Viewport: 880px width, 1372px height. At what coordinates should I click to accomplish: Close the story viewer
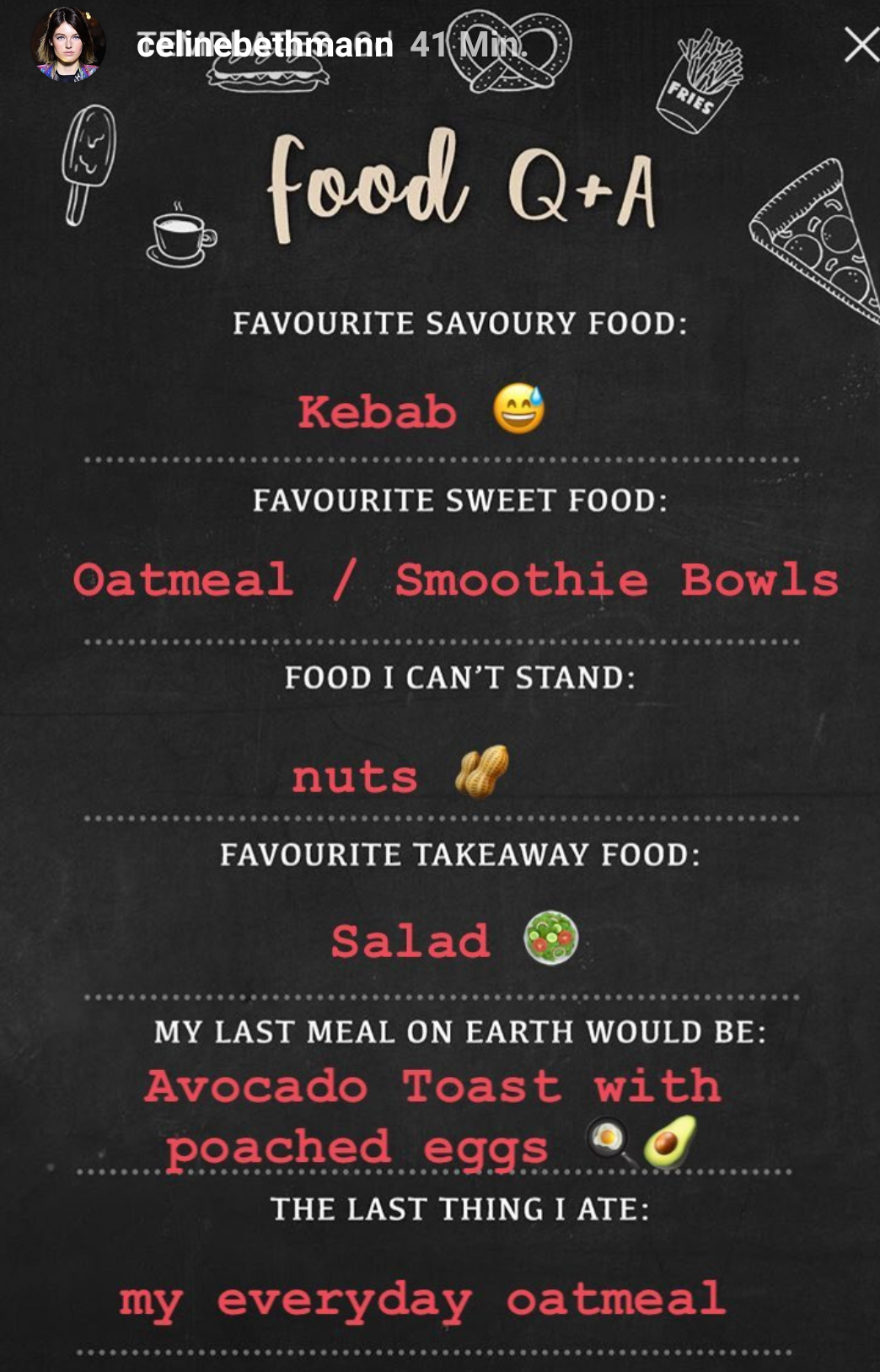[861, 45]
